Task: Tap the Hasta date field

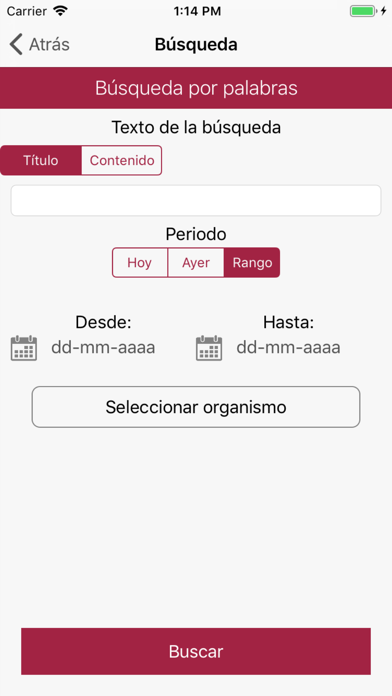Action: click(289, 348)
